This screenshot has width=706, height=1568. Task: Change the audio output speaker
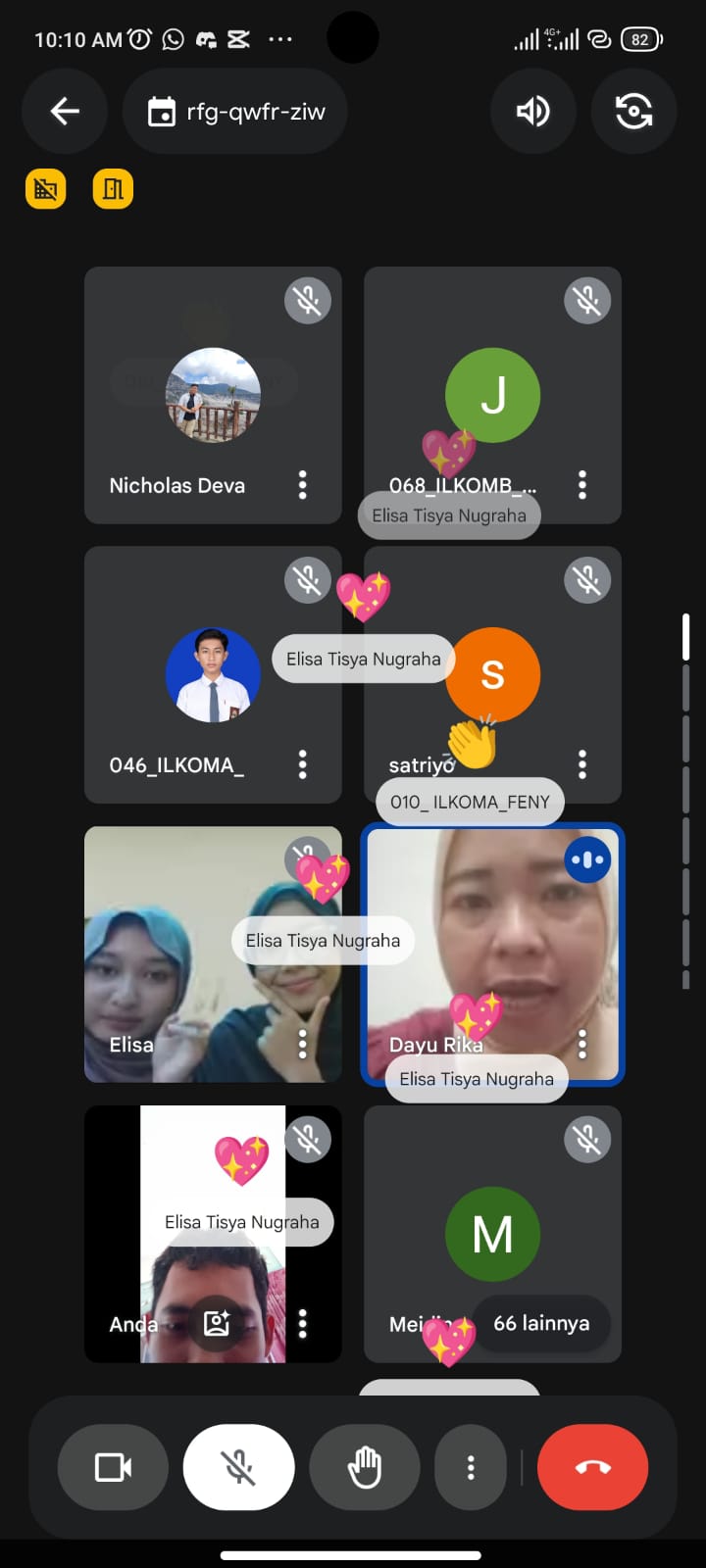point(532,112)
